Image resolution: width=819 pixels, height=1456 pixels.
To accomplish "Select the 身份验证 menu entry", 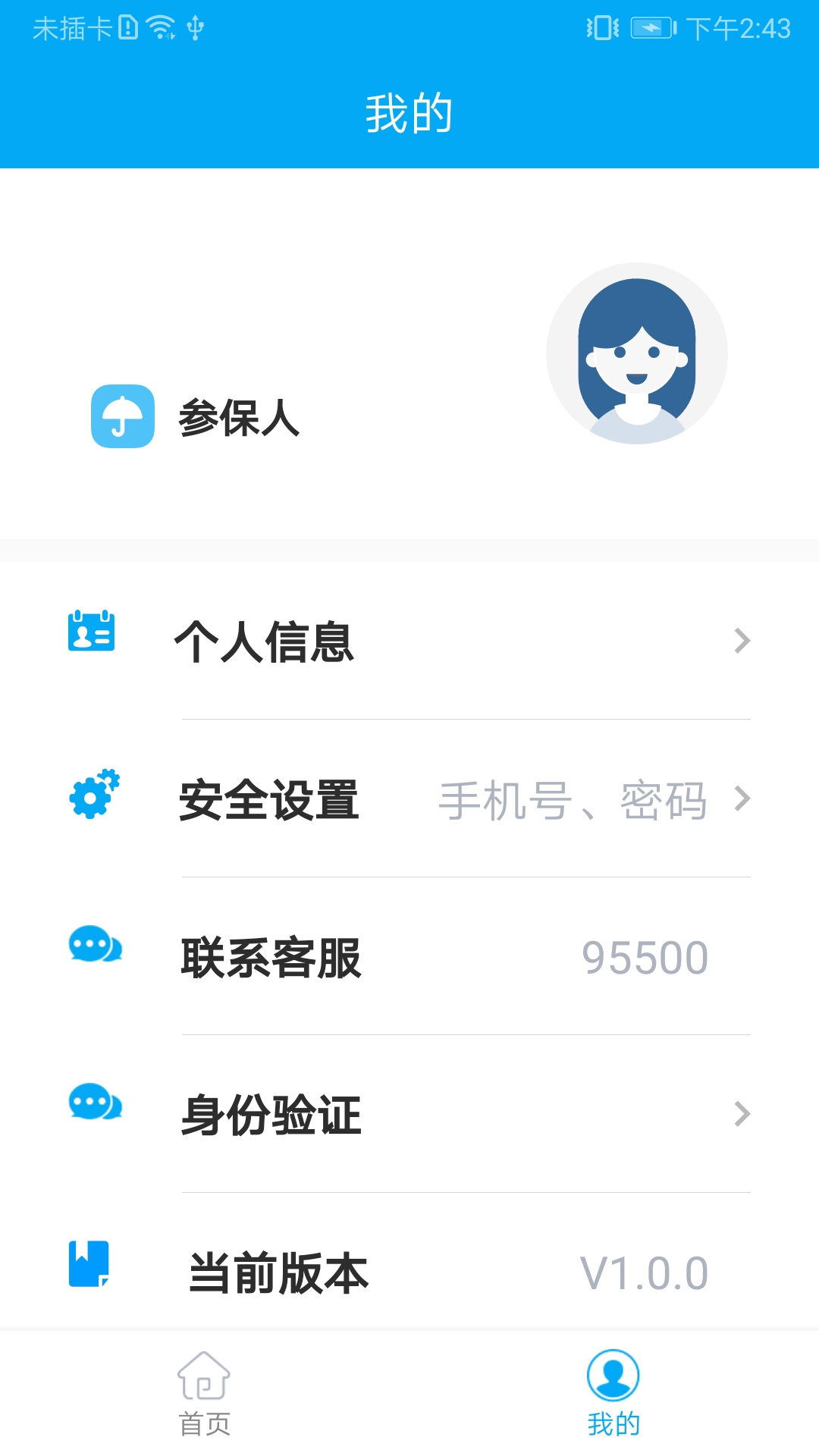I will pos(269,1111).
